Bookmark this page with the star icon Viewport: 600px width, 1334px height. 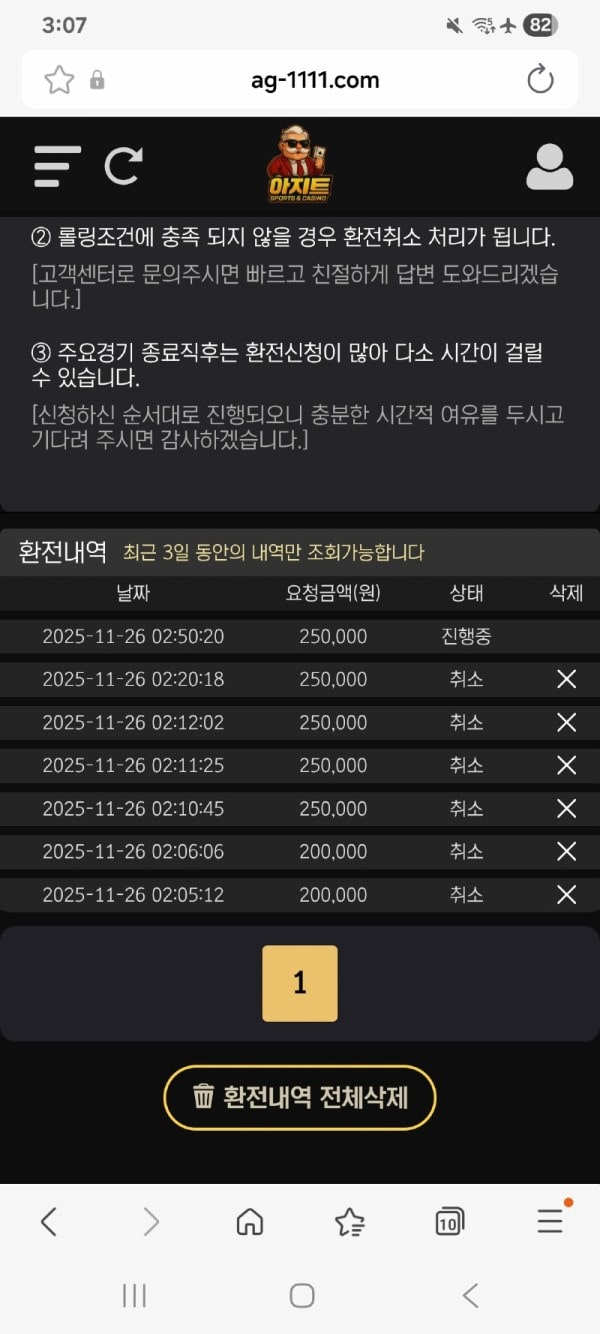(x=59, y=80)
